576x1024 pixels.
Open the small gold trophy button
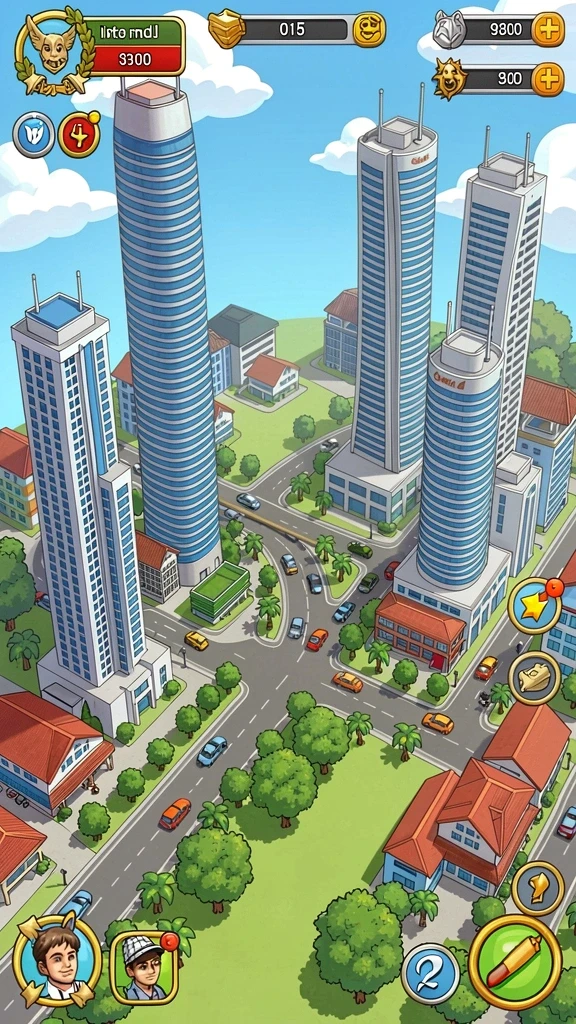click(537, 888)
